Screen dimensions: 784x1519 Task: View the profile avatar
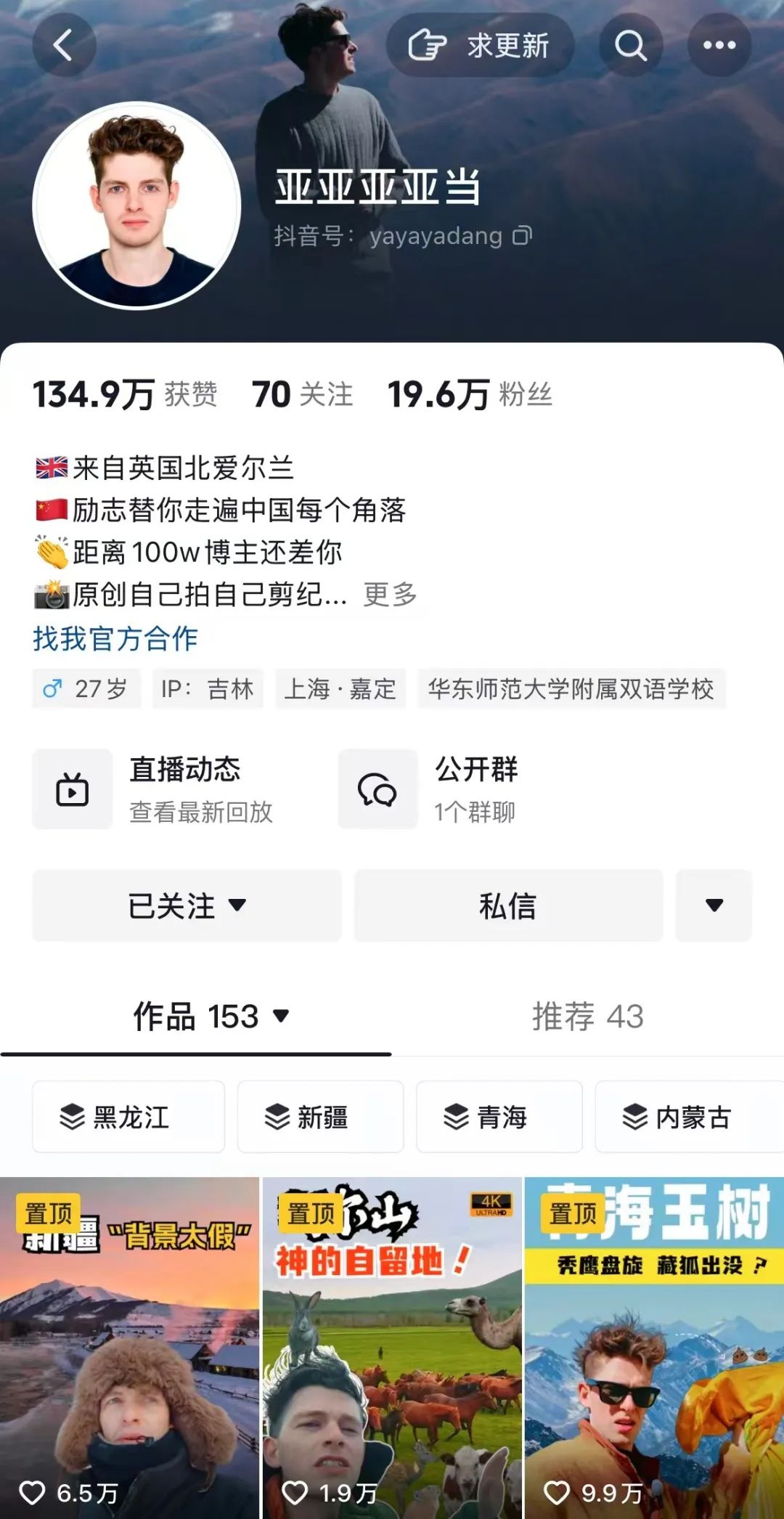coord(136,205)
